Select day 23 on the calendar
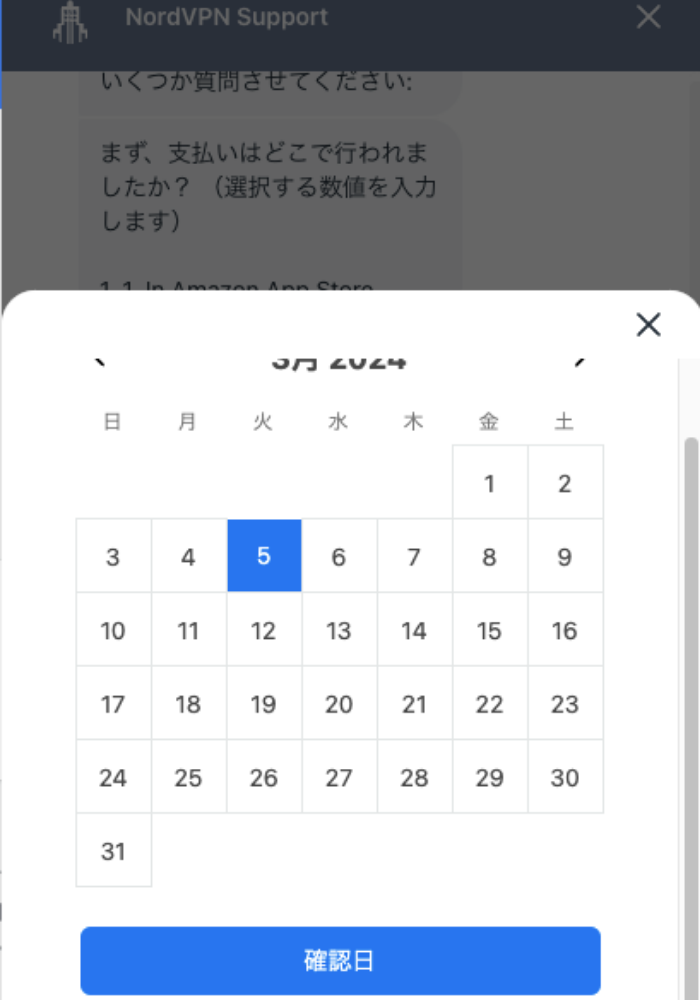700x1000 pixels. click(565, 704)
